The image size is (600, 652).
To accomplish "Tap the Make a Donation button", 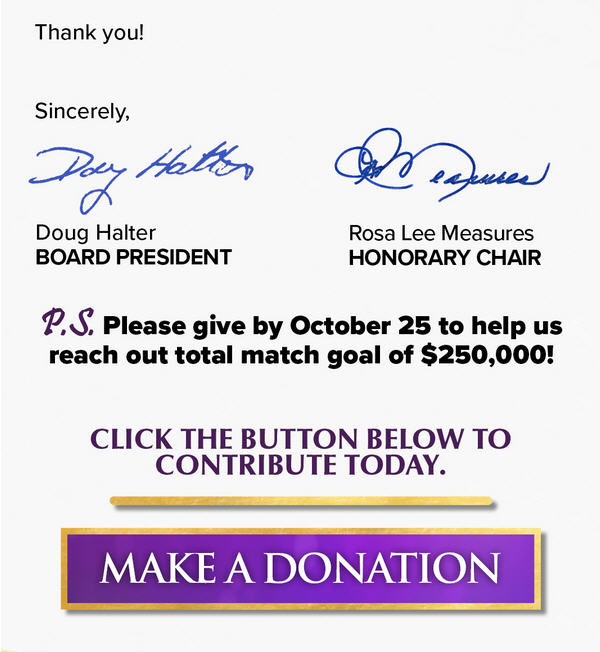I will (300, 567).
